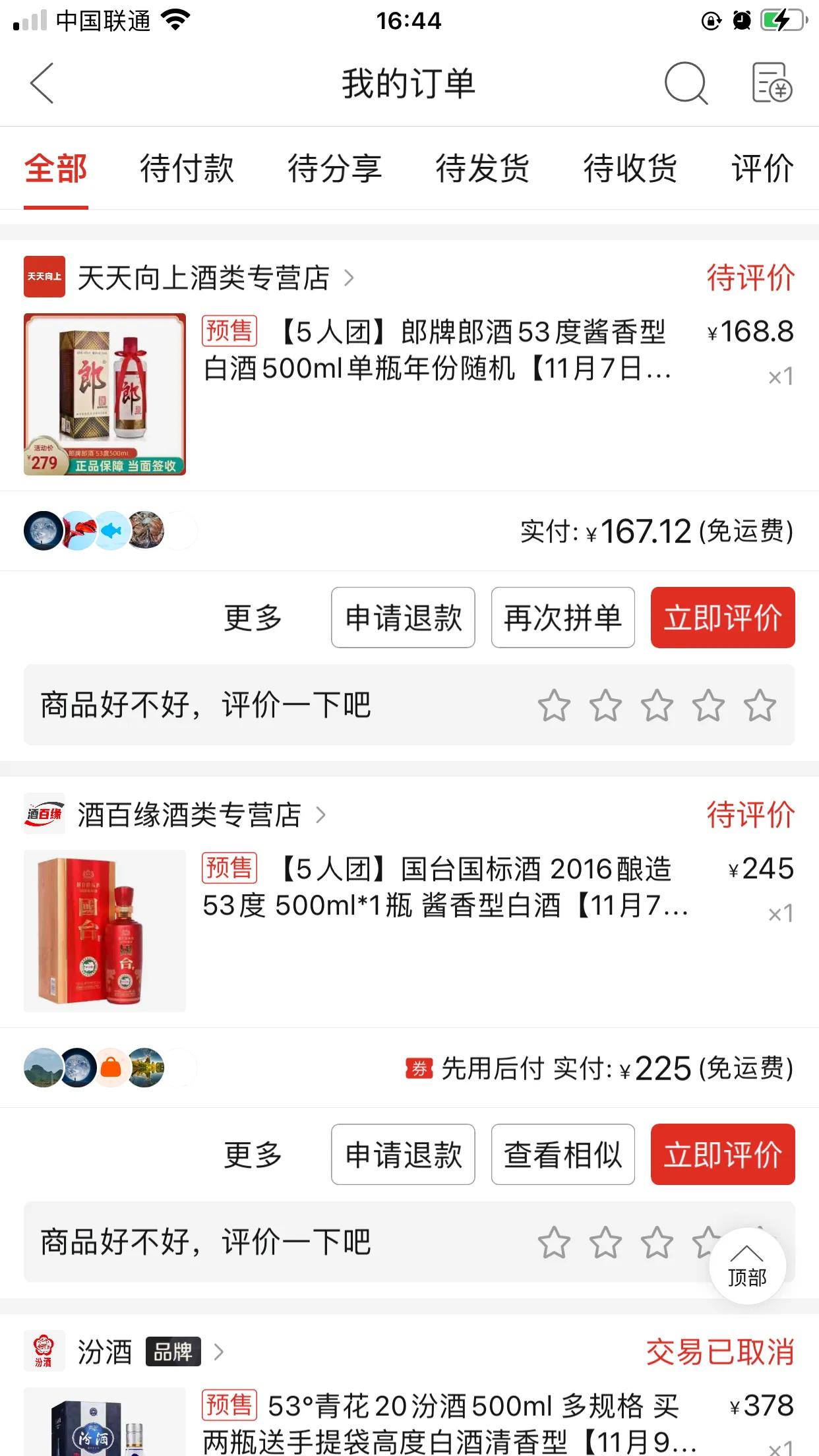The height and width of the screenshot is (1456, 819).
Task: Open the 国台国标酒 product image
Action: click(105, 931)
